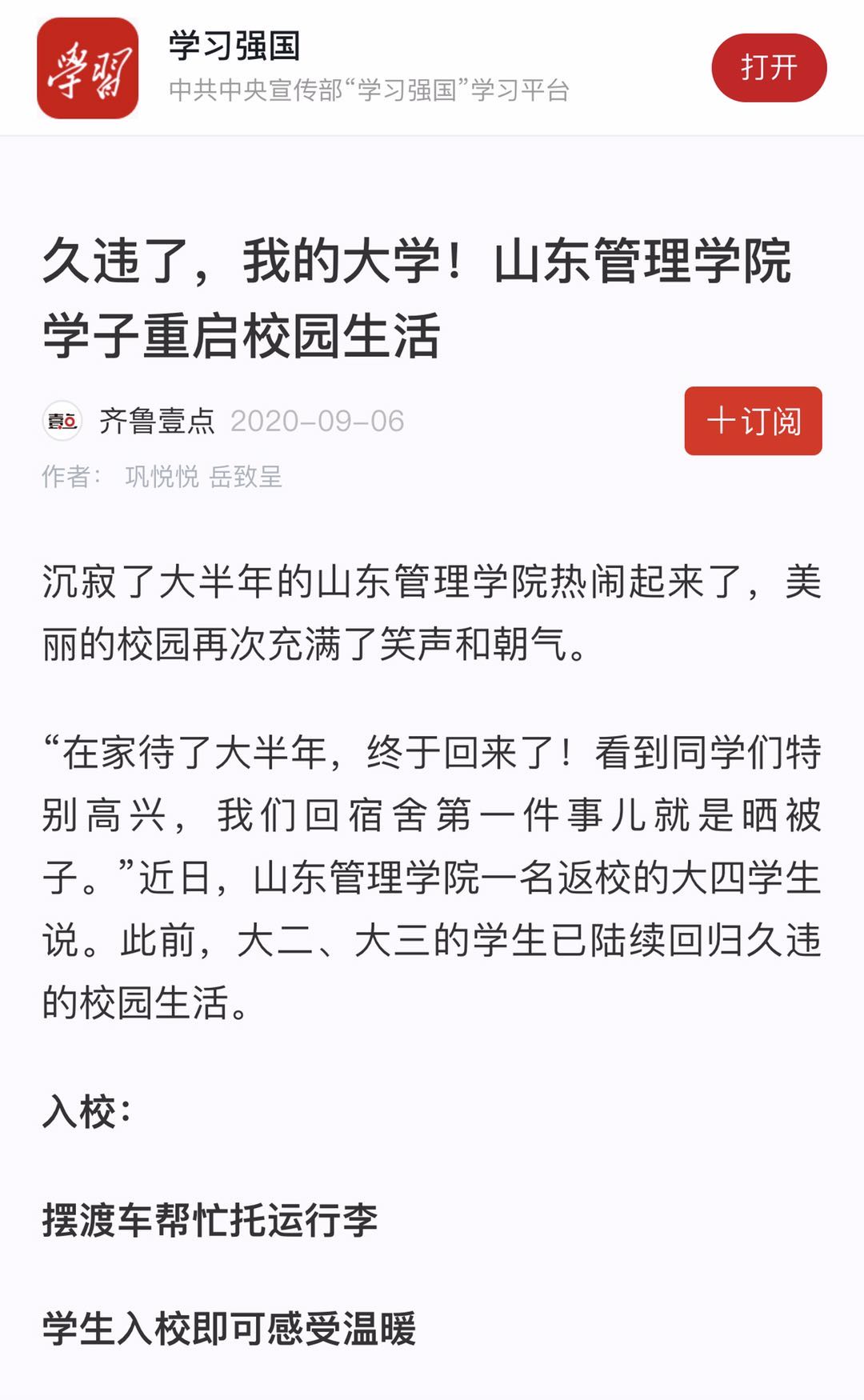Tap the 学习强国 app logo

tap(88, 68)
